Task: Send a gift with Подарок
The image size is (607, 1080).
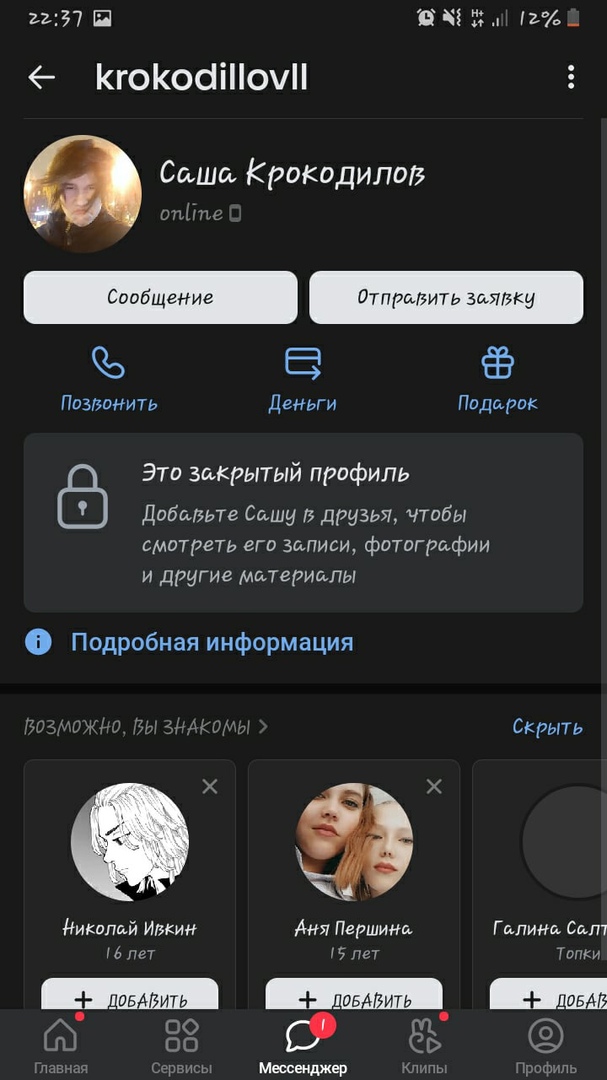Action: tap(497, 379)
